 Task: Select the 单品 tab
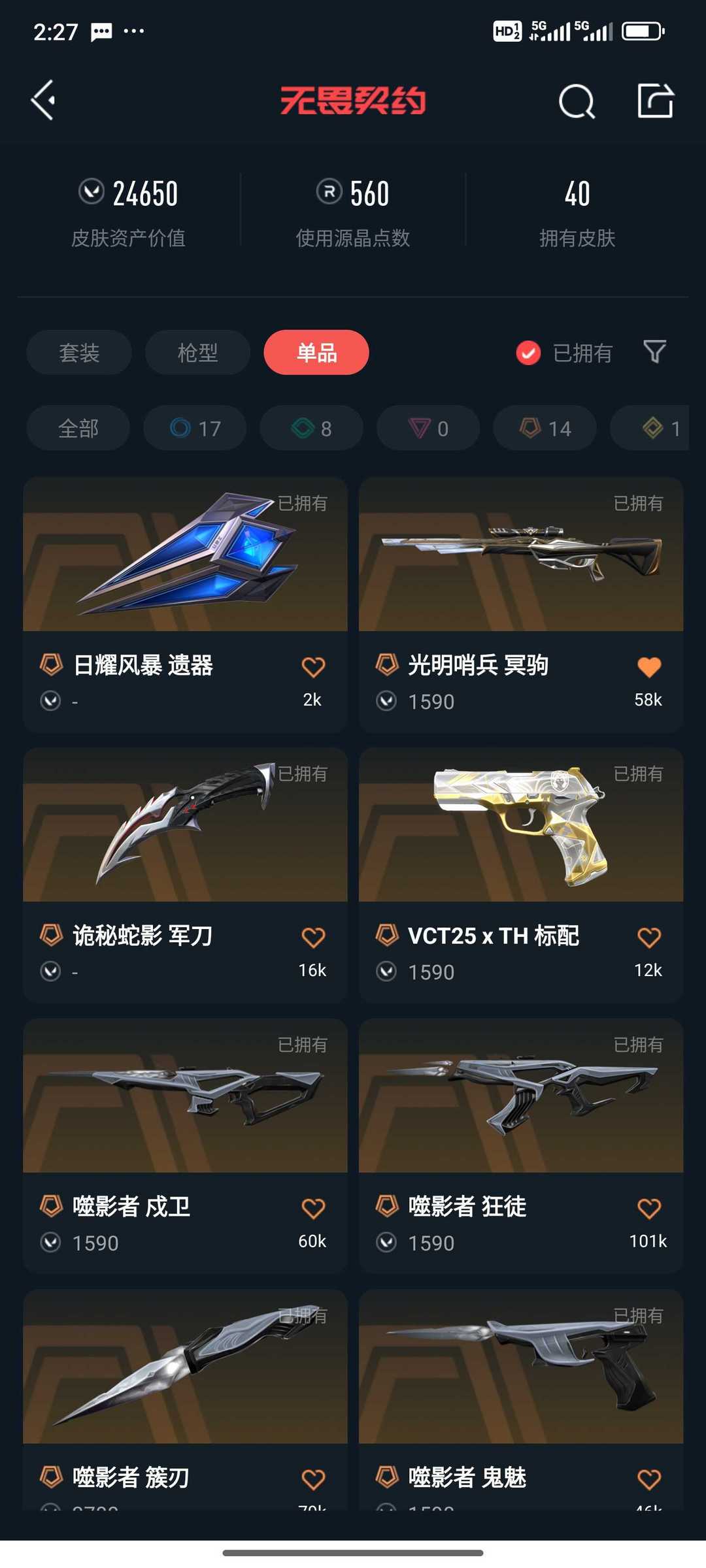316,353
